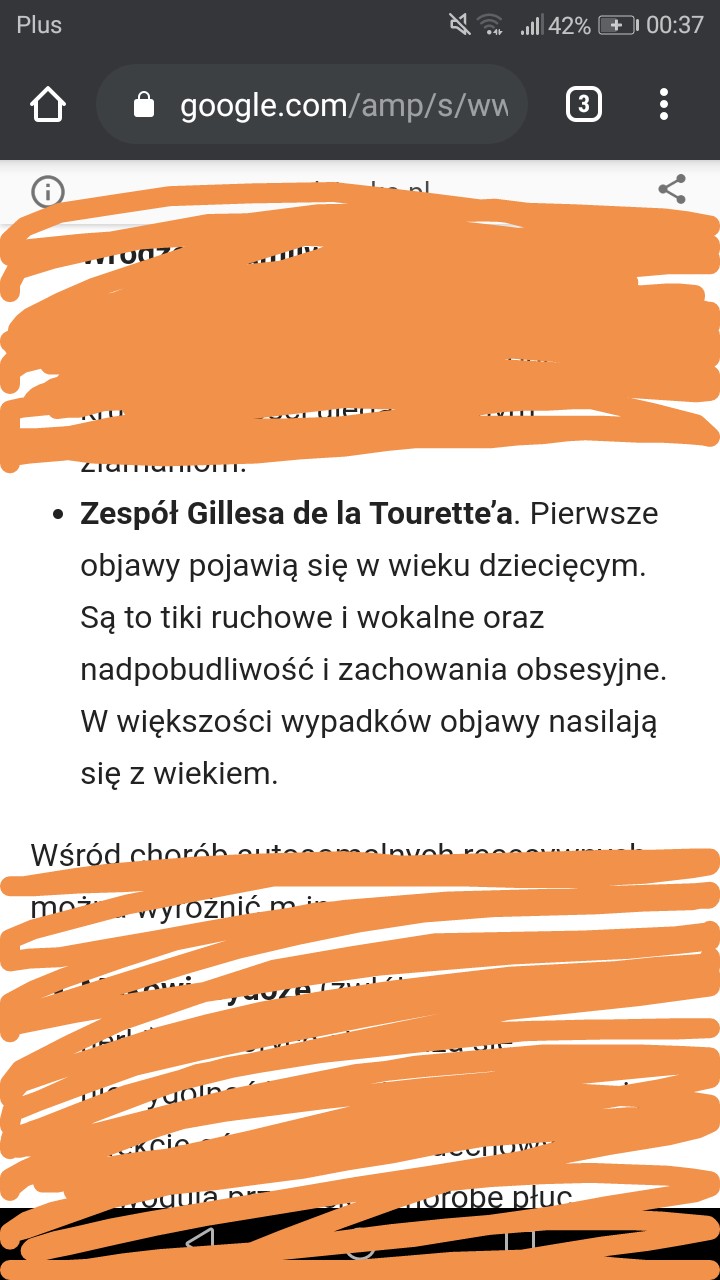This screenshot has width=720, height=1280.
Task: Go to the Chrome home page
Action: pos(48,104)
